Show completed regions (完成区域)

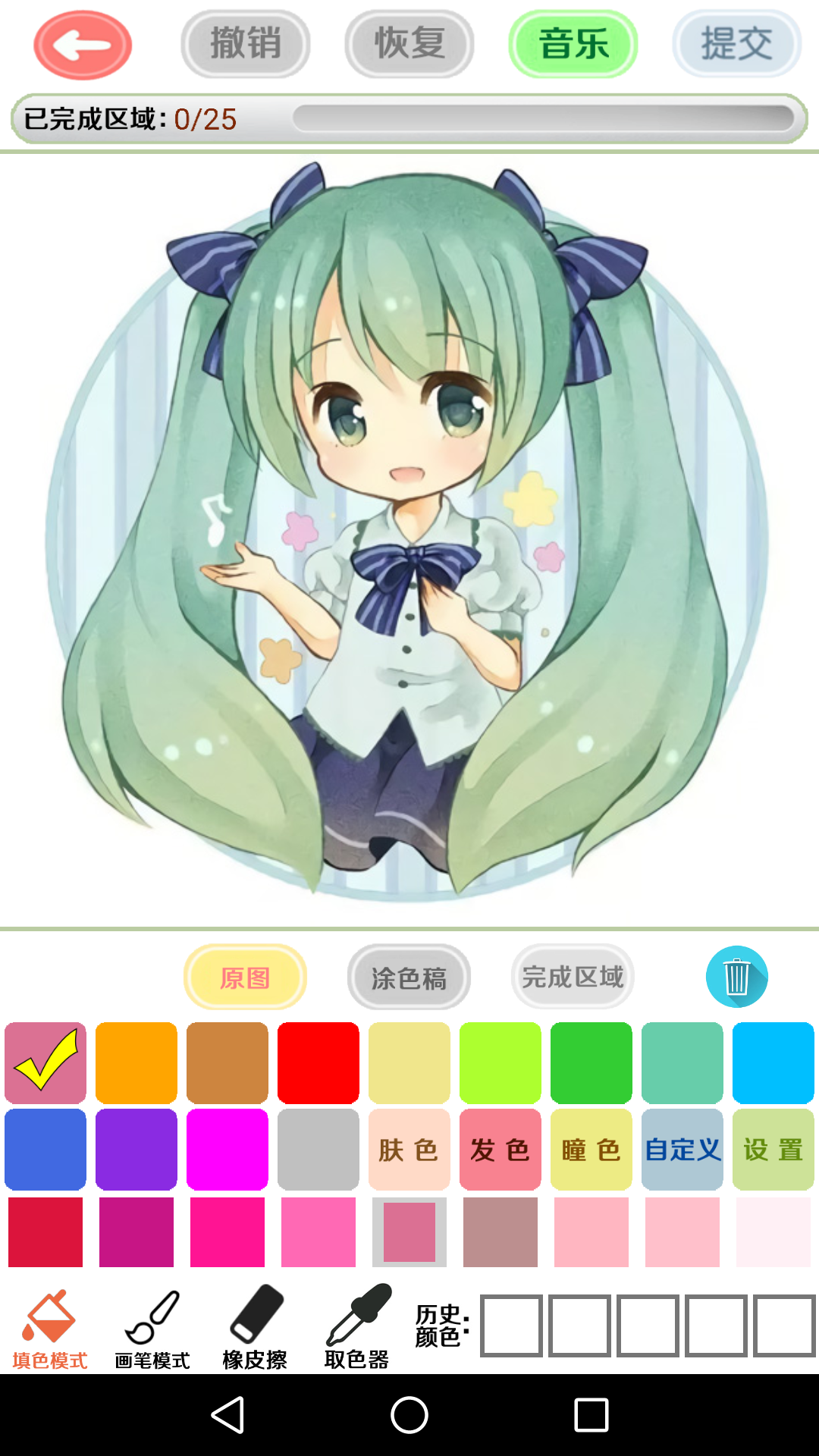573,977
